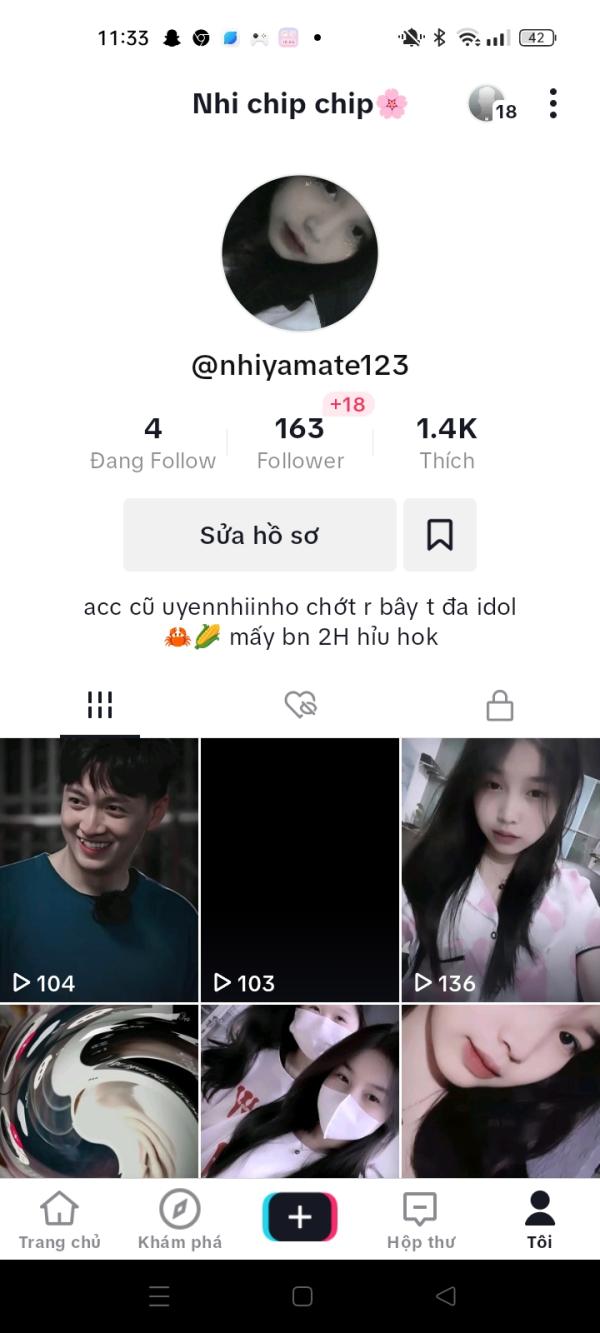Open the three-dot overflow menu
This screenshot has height=1333, width=600.
(553, 103)
